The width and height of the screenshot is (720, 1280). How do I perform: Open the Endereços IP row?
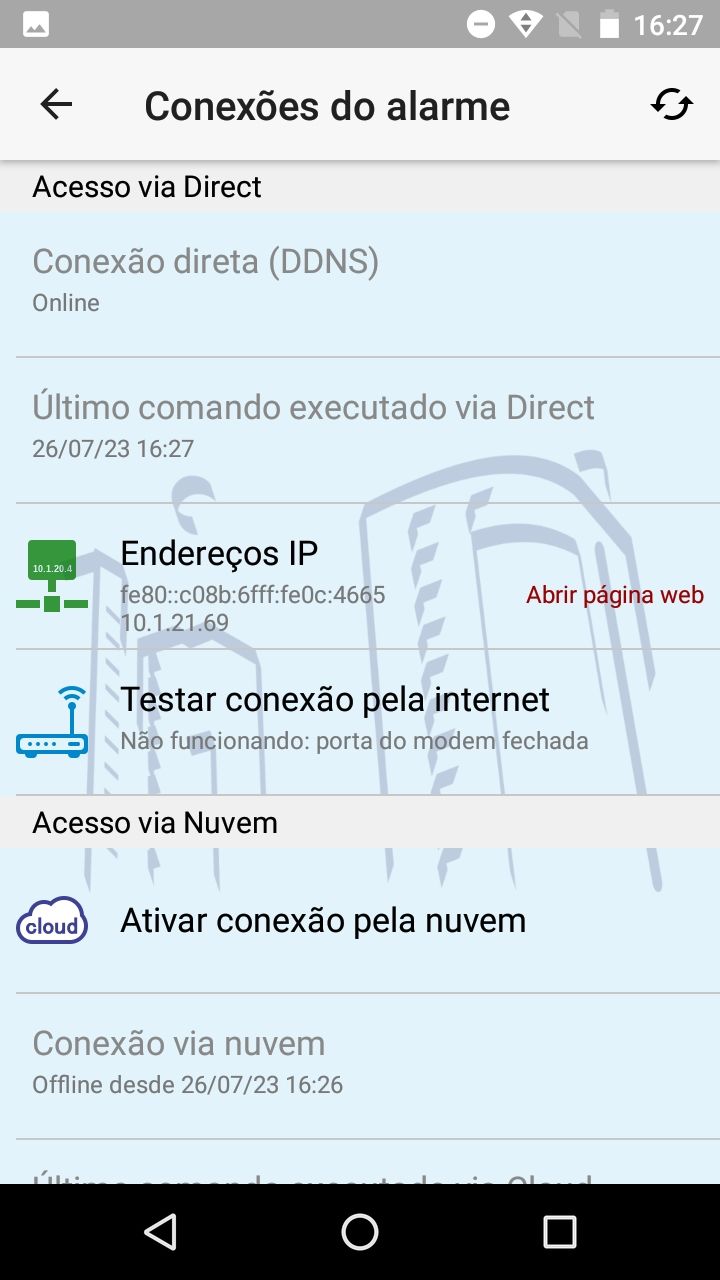[x=360, y=576]
